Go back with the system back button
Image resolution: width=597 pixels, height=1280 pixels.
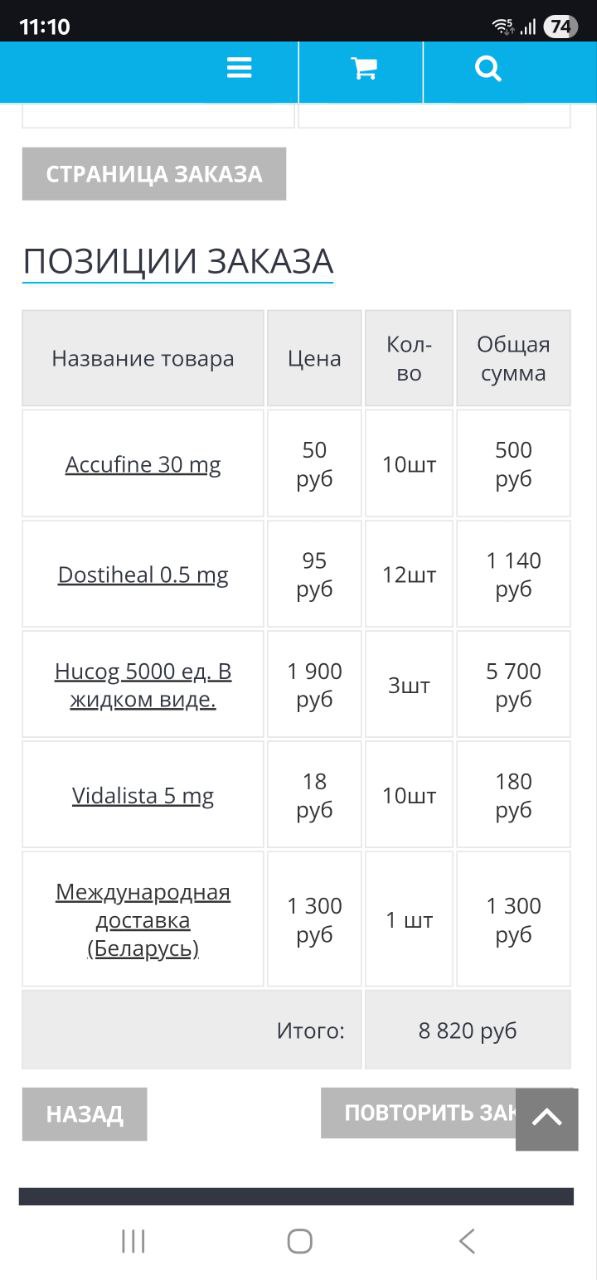coord(466,1241)
